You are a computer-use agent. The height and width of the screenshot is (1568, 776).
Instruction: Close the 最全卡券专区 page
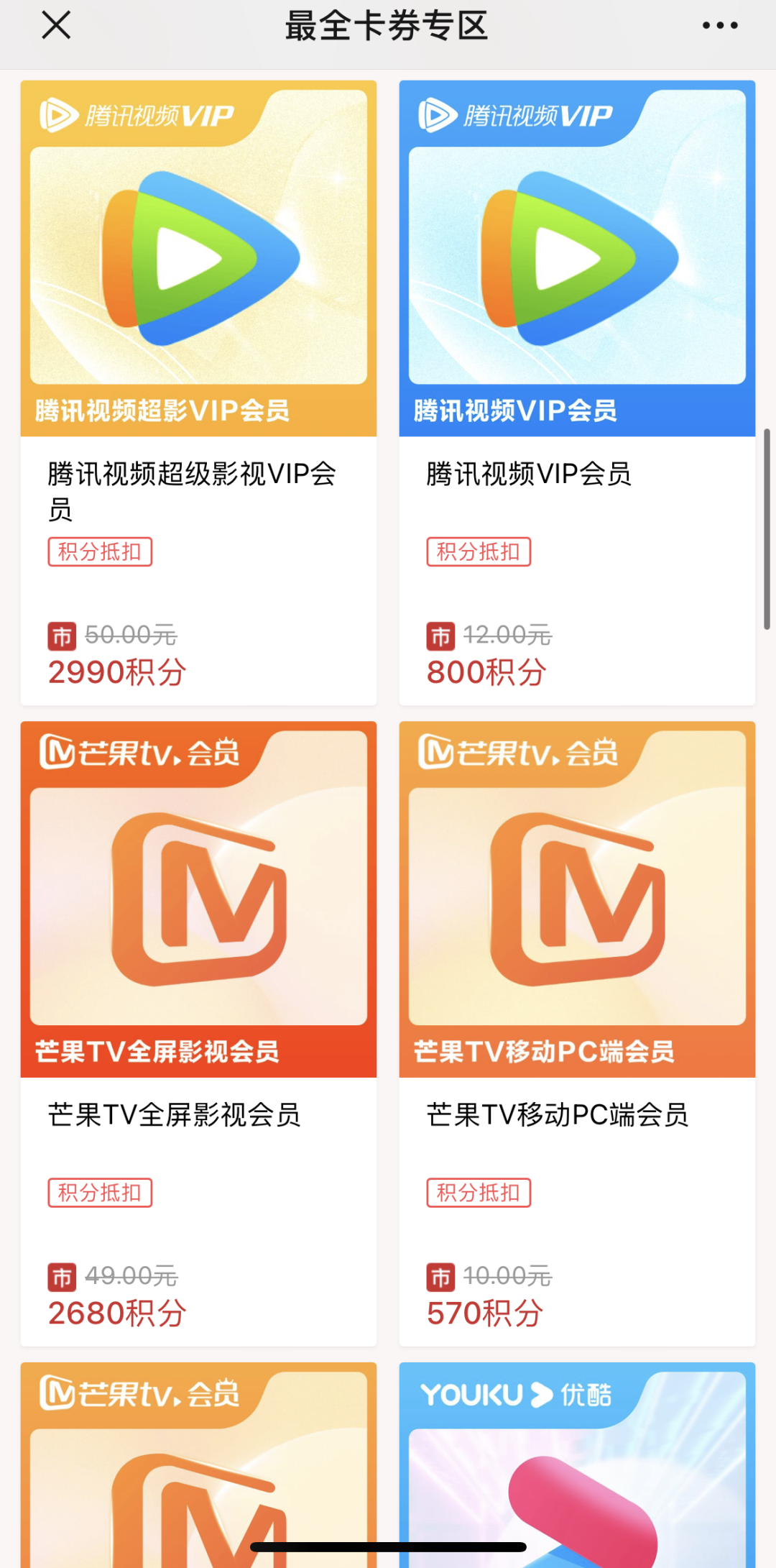coord(56,26)
